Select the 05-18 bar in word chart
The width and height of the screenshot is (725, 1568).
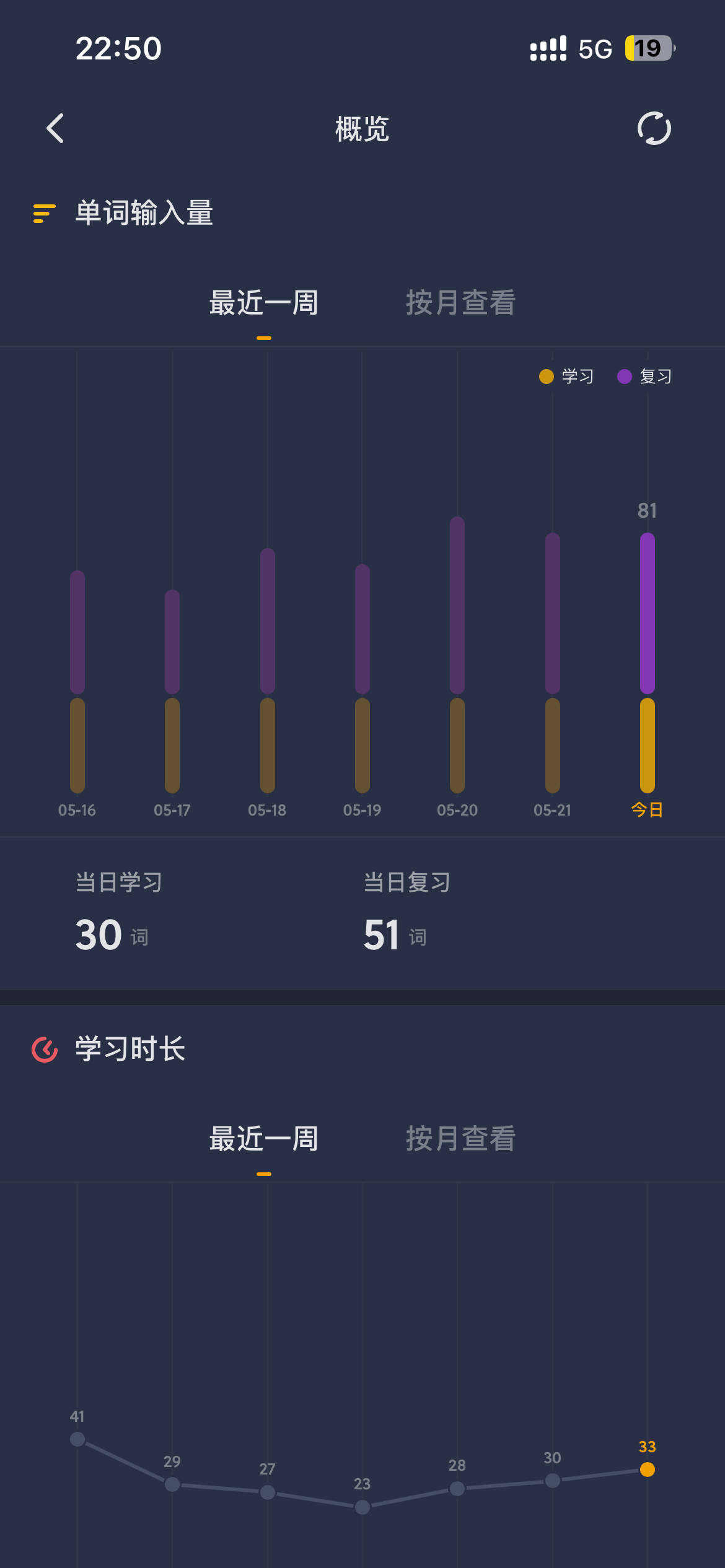(x=268, y=671)
